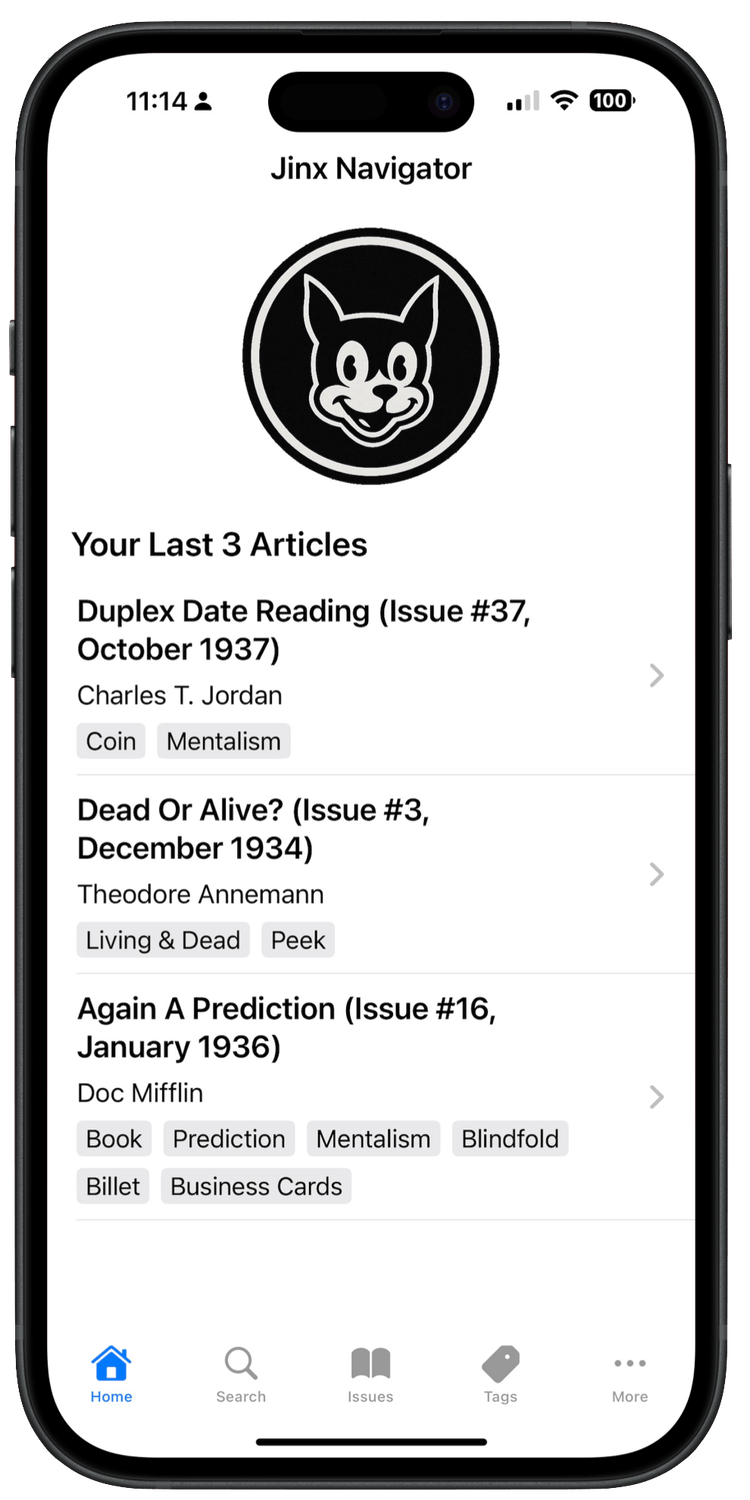This screenshot has width=750, height=1500.
Task: Switch to the Issues tab
Action: (x=370, y=1375)
